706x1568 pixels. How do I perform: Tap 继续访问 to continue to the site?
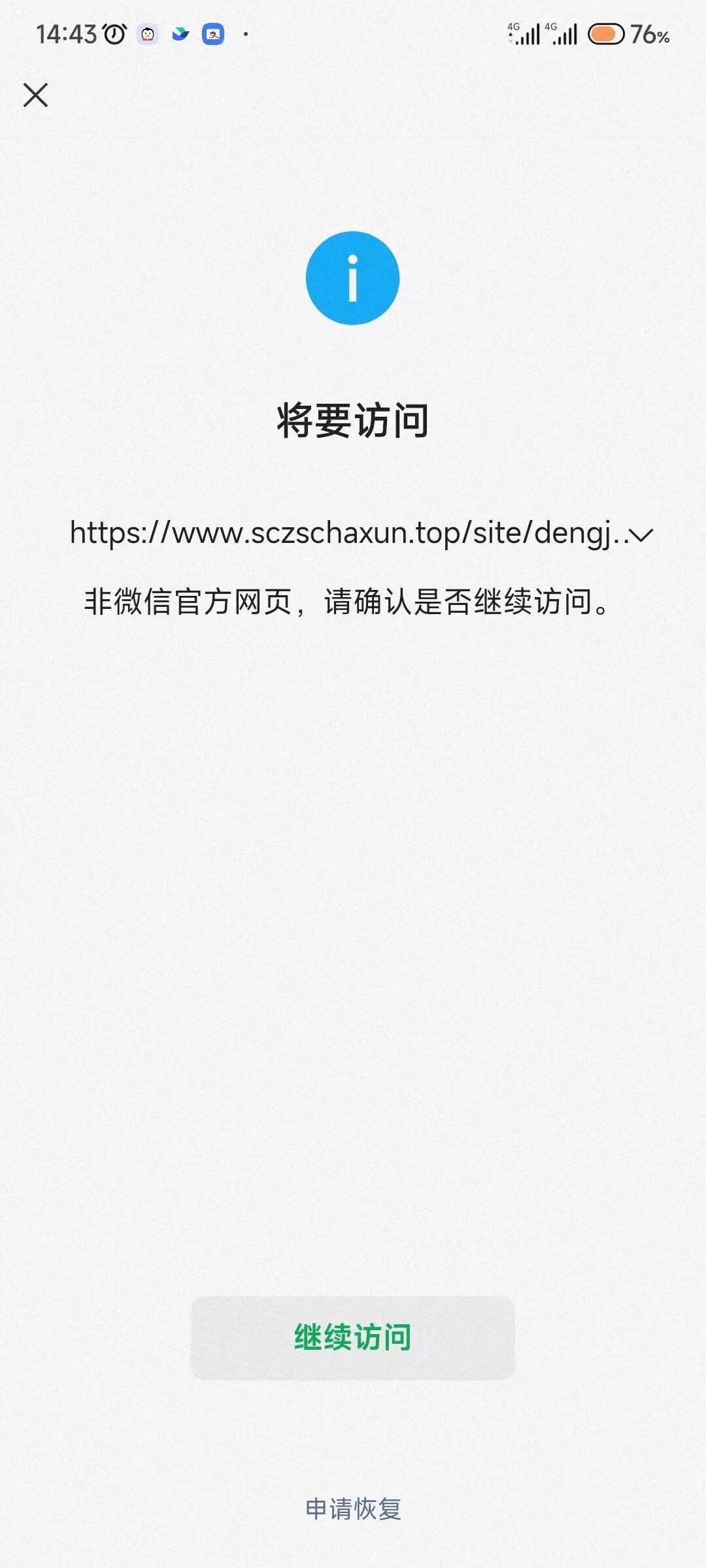pyautogui.click(x=353, y=1338)
